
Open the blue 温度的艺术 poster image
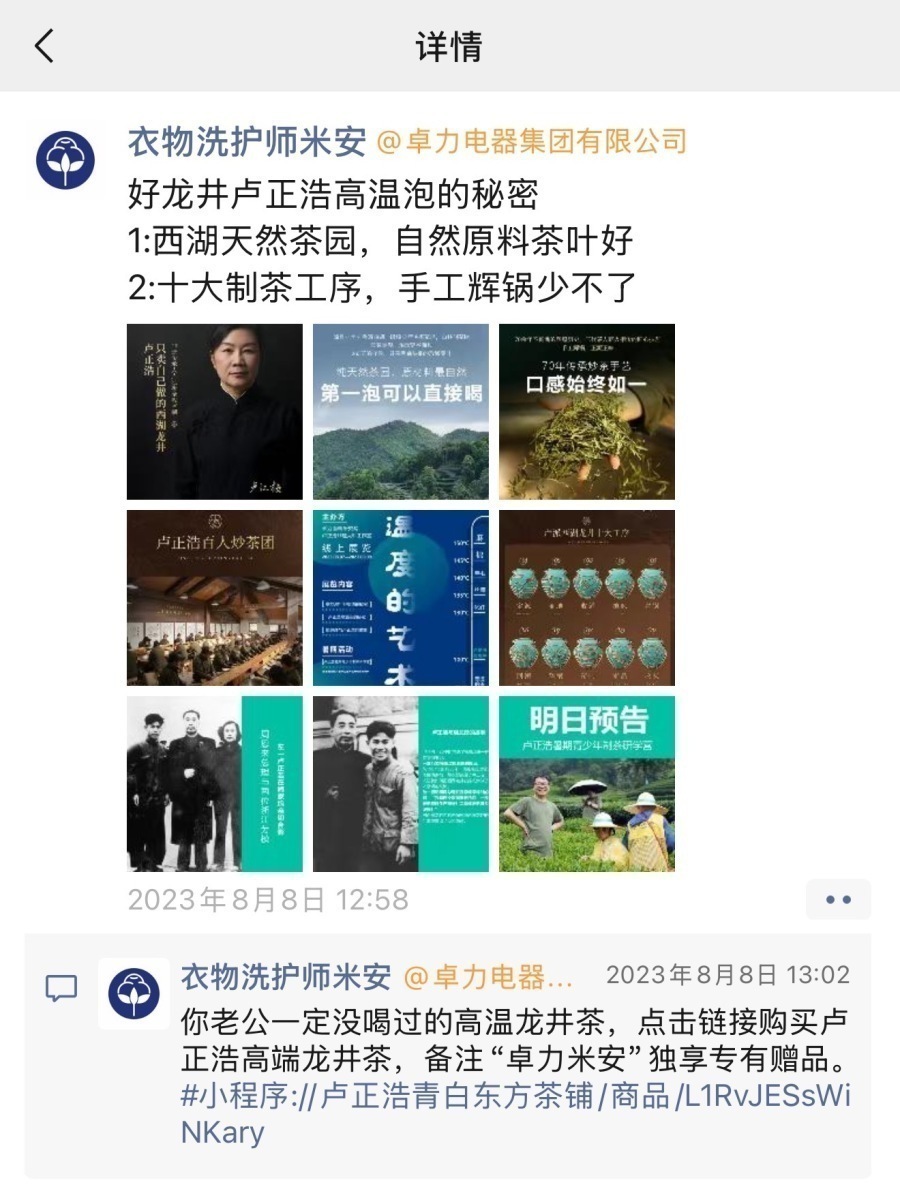coord(401,598)
